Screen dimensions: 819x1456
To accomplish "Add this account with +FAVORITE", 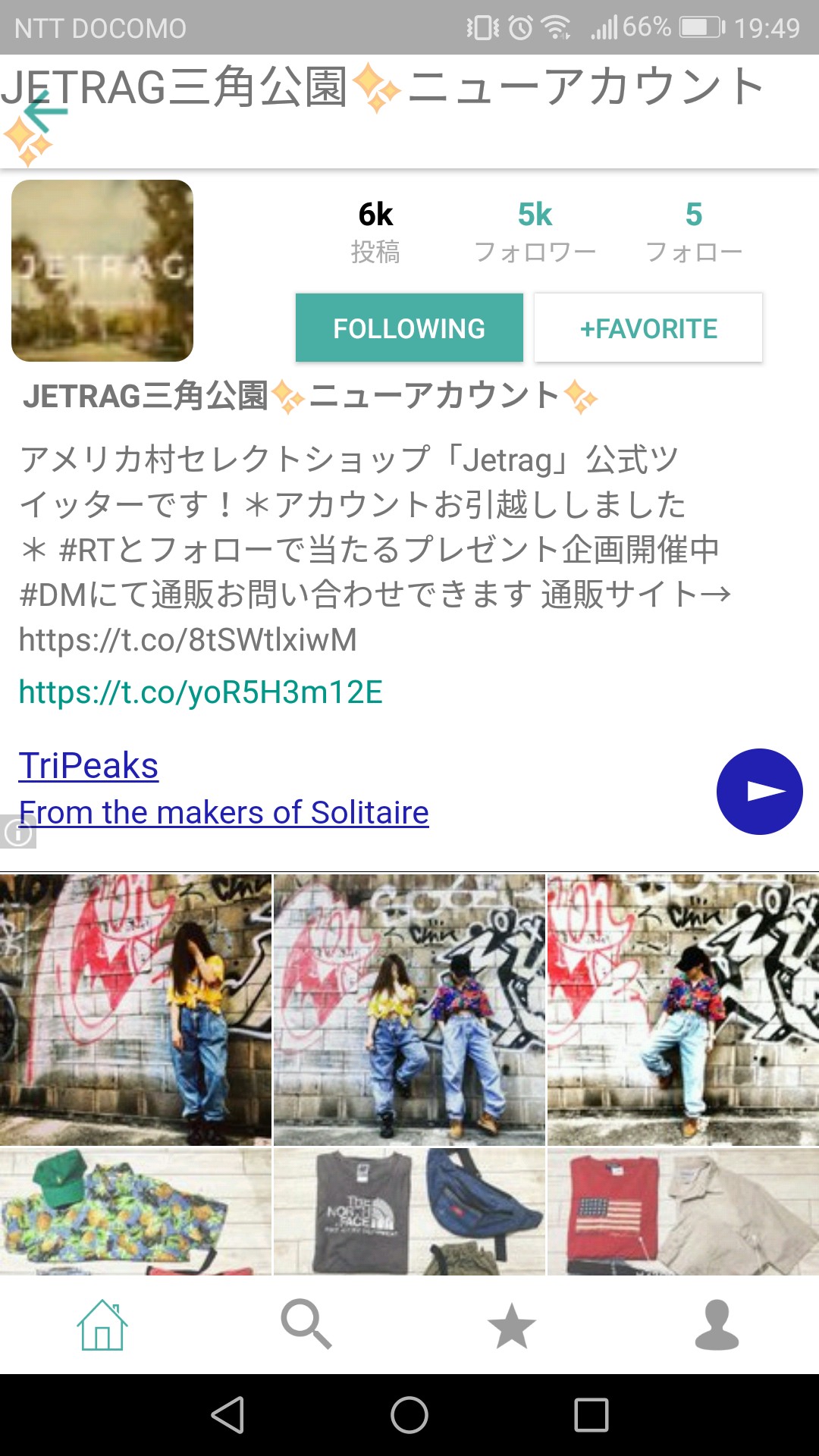I will coord(648,328).
